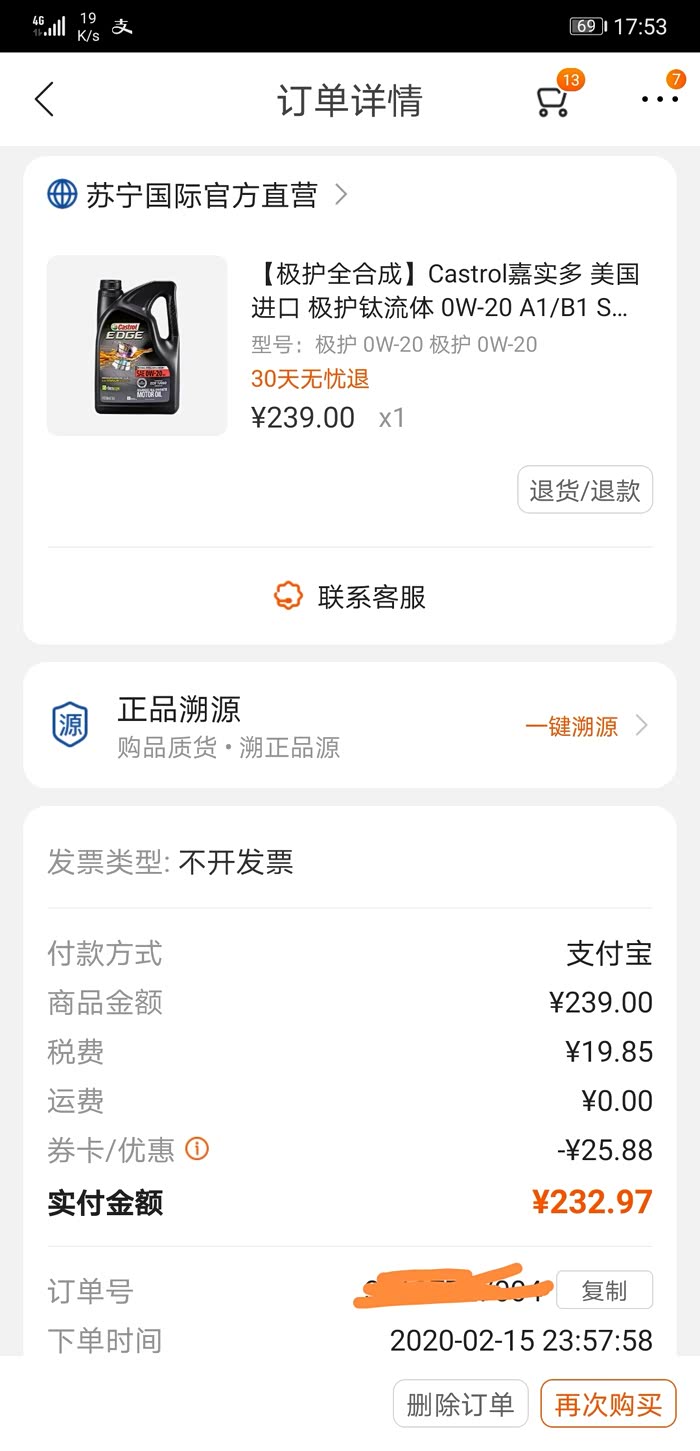Open the 苏宁国际官方直营 store page
Screen dimensions: 700x1451
point(200,194)
